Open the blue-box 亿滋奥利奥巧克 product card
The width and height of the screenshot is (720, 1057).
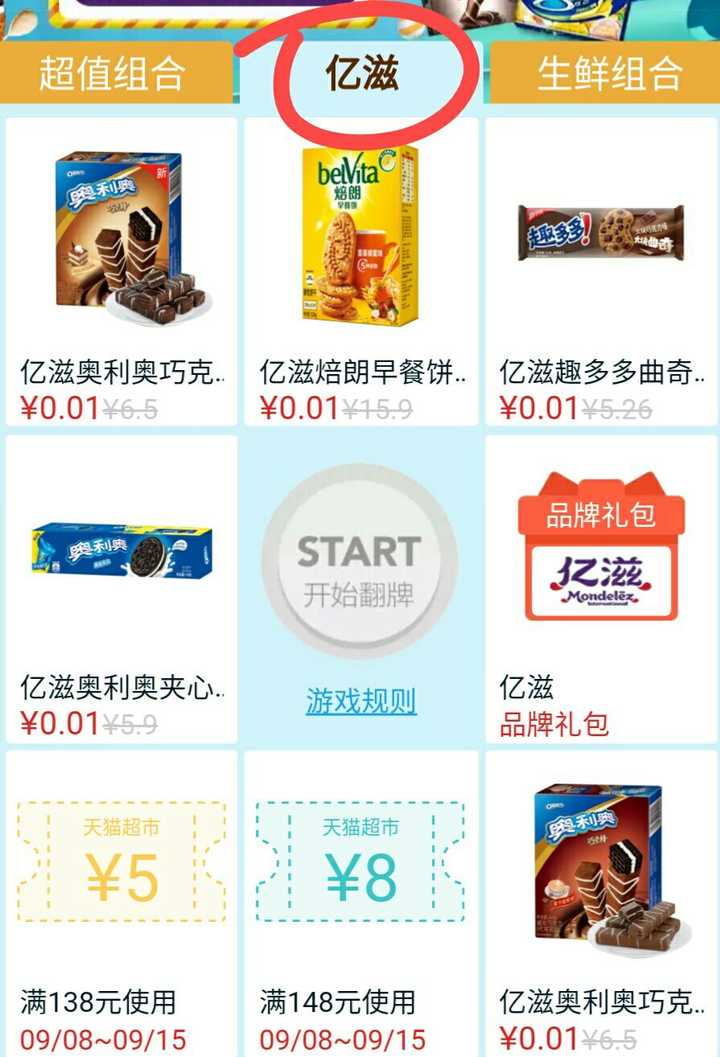click(121, 270)
